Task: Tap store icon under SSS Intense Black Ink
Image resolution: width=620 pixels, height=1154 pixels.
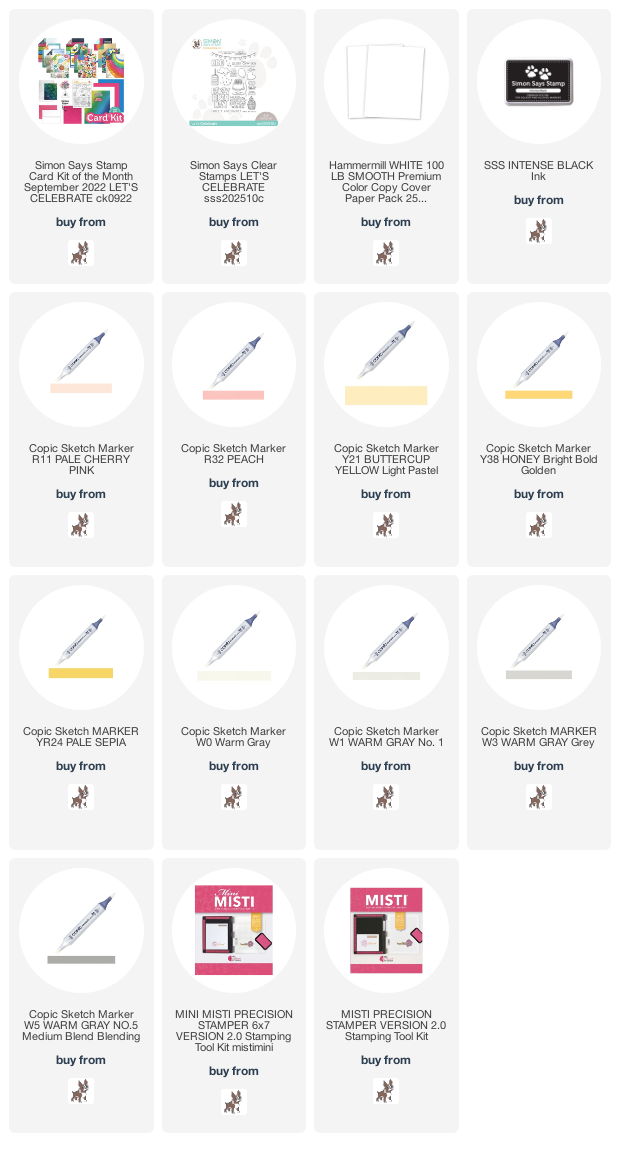Action: (538, 231)
